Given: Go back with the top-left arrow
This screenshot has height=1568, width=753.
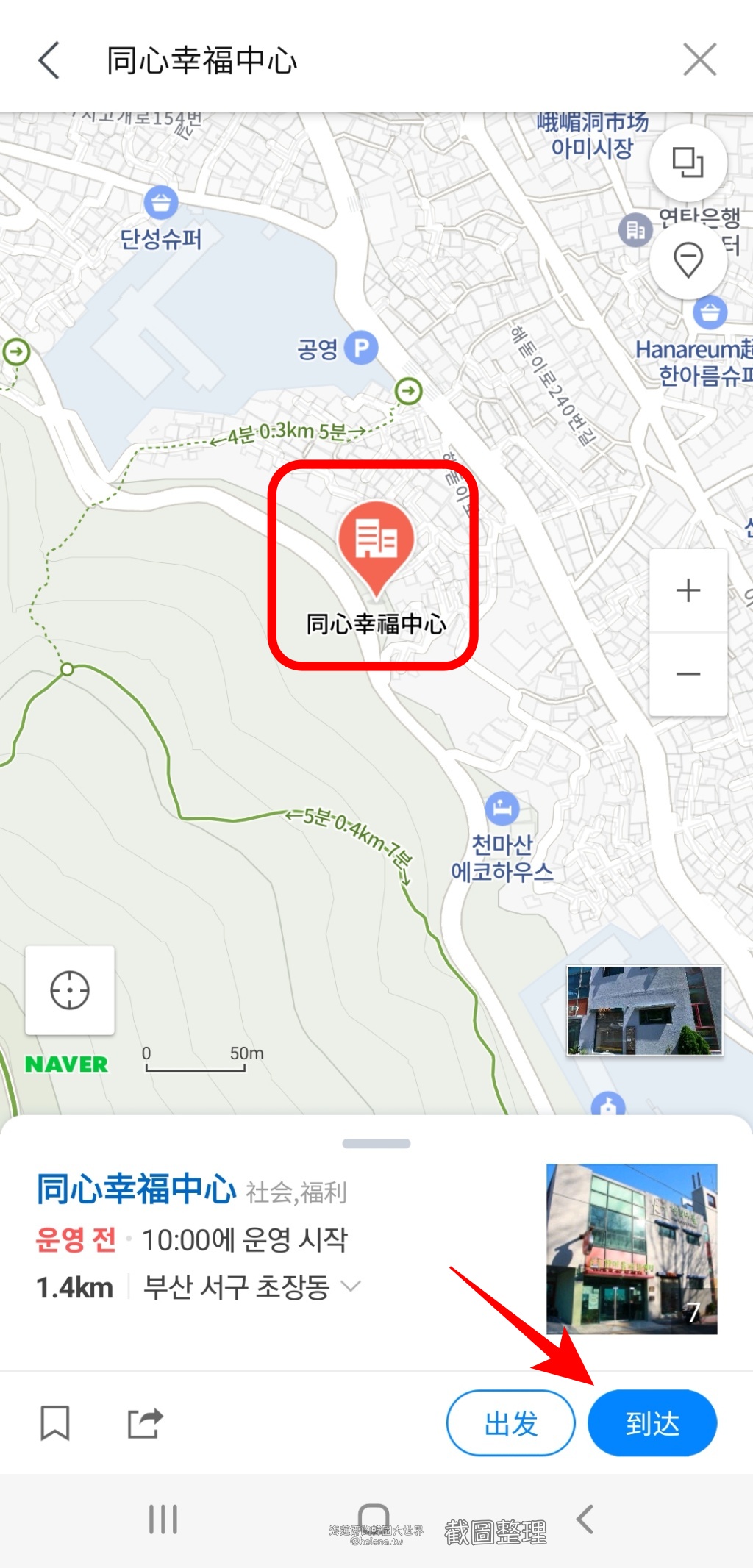Looking at the screenshot, I should [x=49, y=61].
